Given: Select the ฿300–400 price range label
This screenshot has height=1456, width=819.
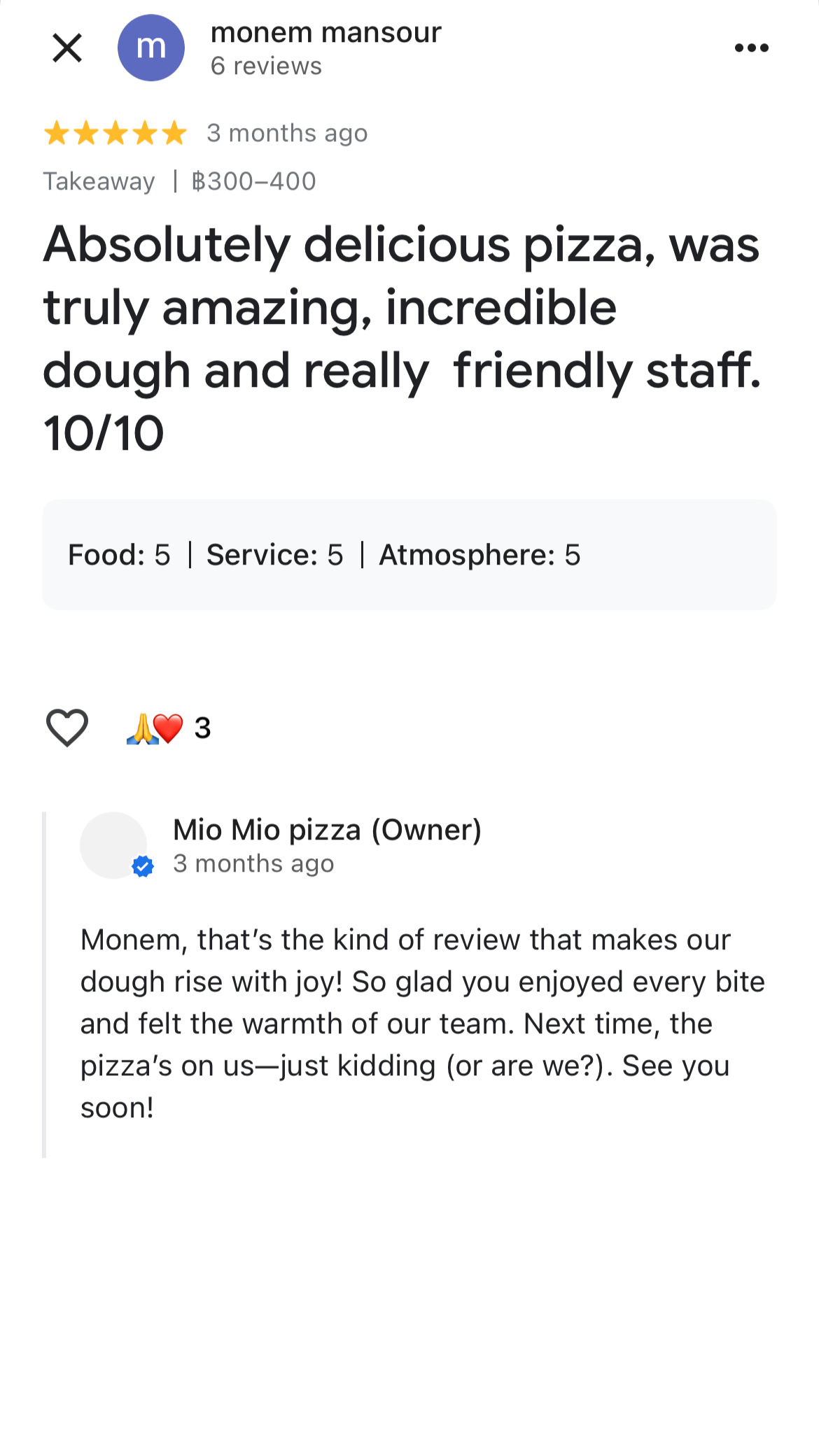Looking at the screenshot, I should coord(253,181).
